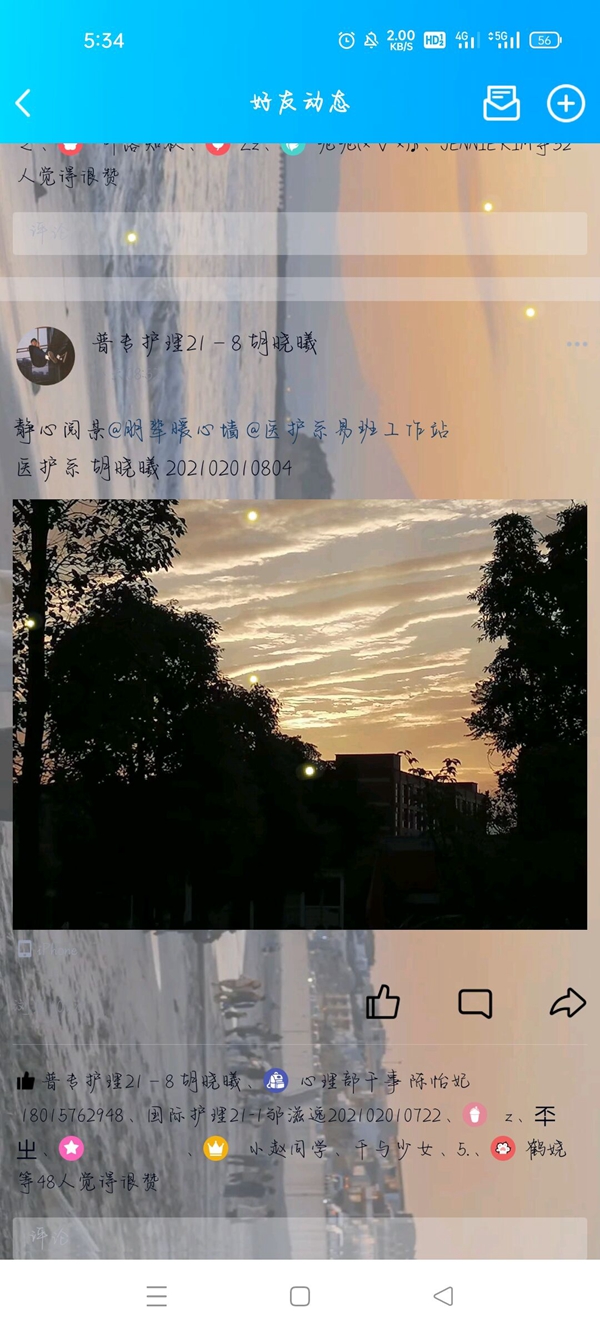Image resolution: width=600 pixels, height=1333 pixels.
Task: Open the @医护系易班工作站 mention
Action: click(x=348, y=431)
